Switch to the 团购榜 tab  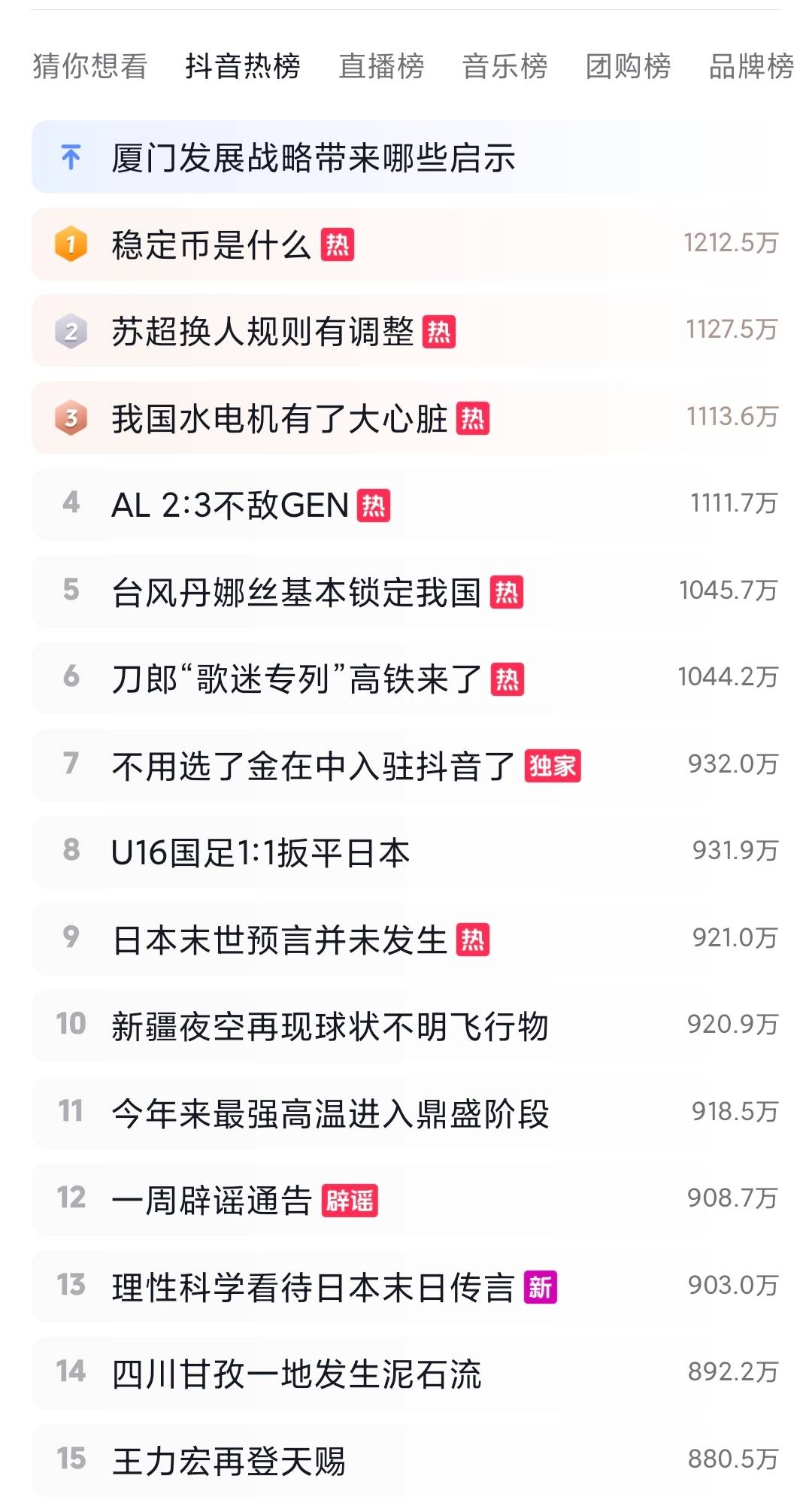point(628,66)
